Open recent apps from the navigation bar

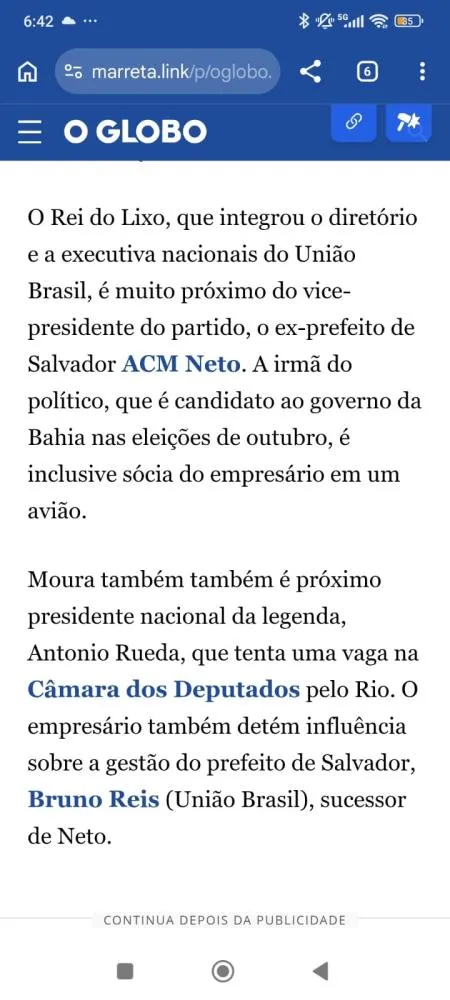point(125,971)
